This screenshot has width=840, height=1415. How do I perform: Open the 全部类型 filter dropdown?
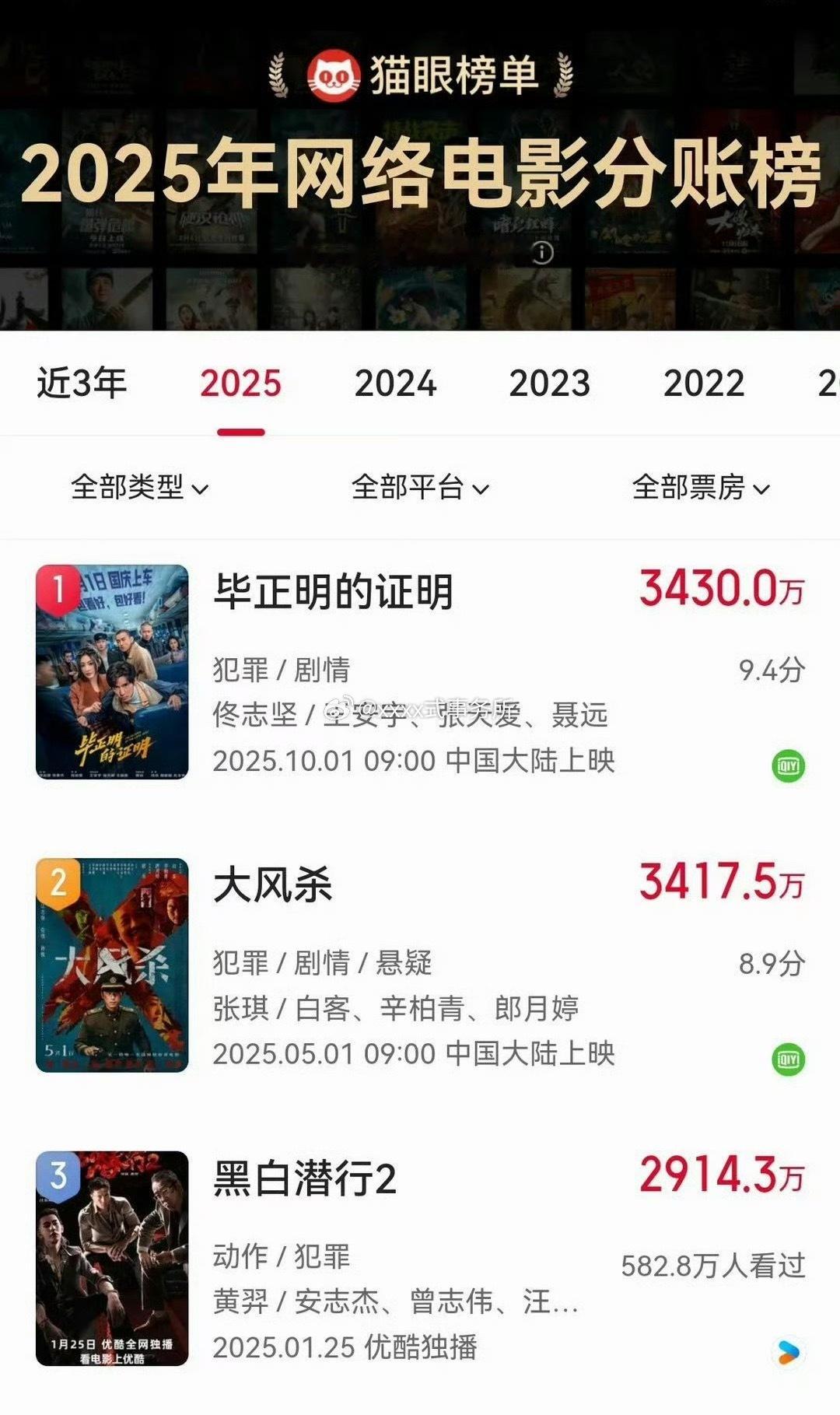138,490
